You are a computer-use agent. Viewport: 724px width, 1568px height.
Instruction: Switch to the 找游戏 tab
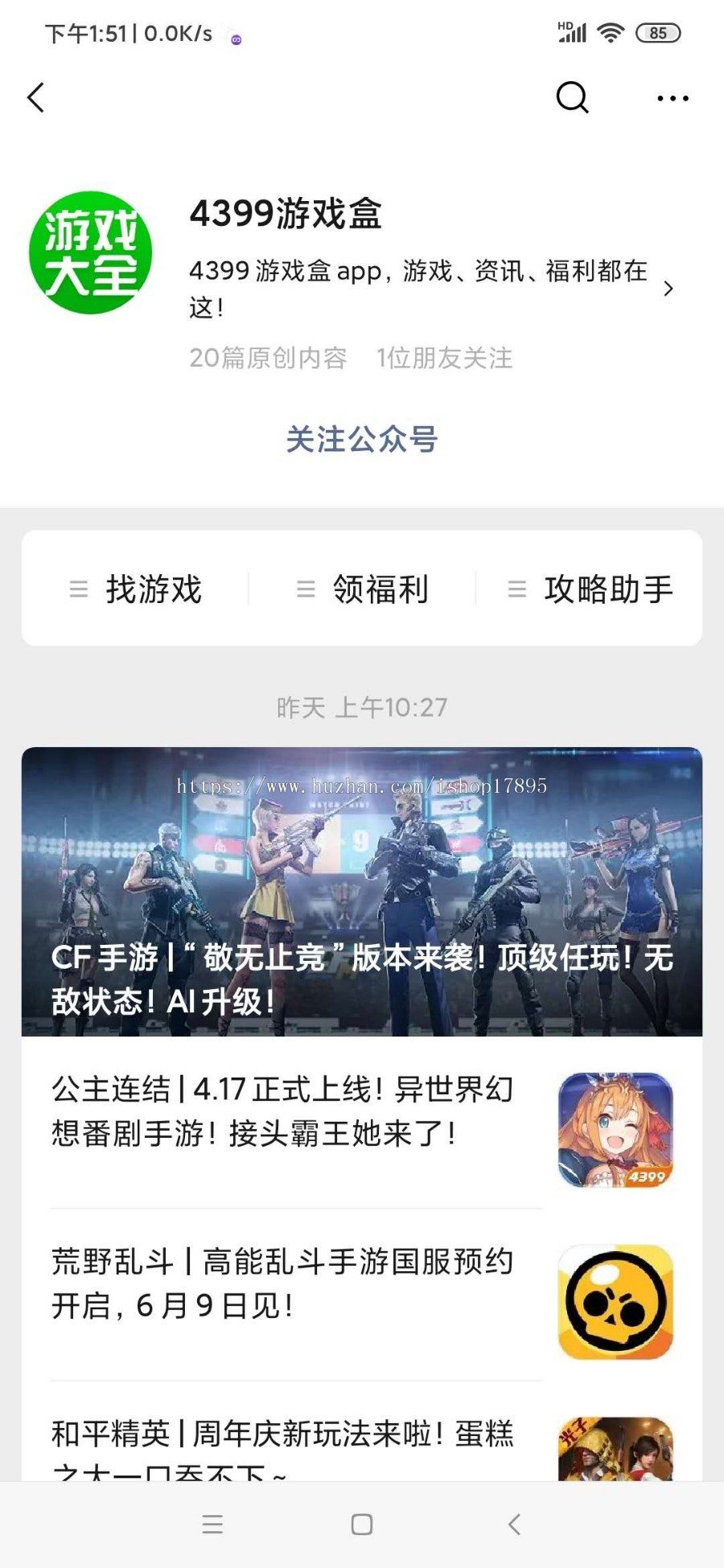pyautogui.click(x=153, y=589)
